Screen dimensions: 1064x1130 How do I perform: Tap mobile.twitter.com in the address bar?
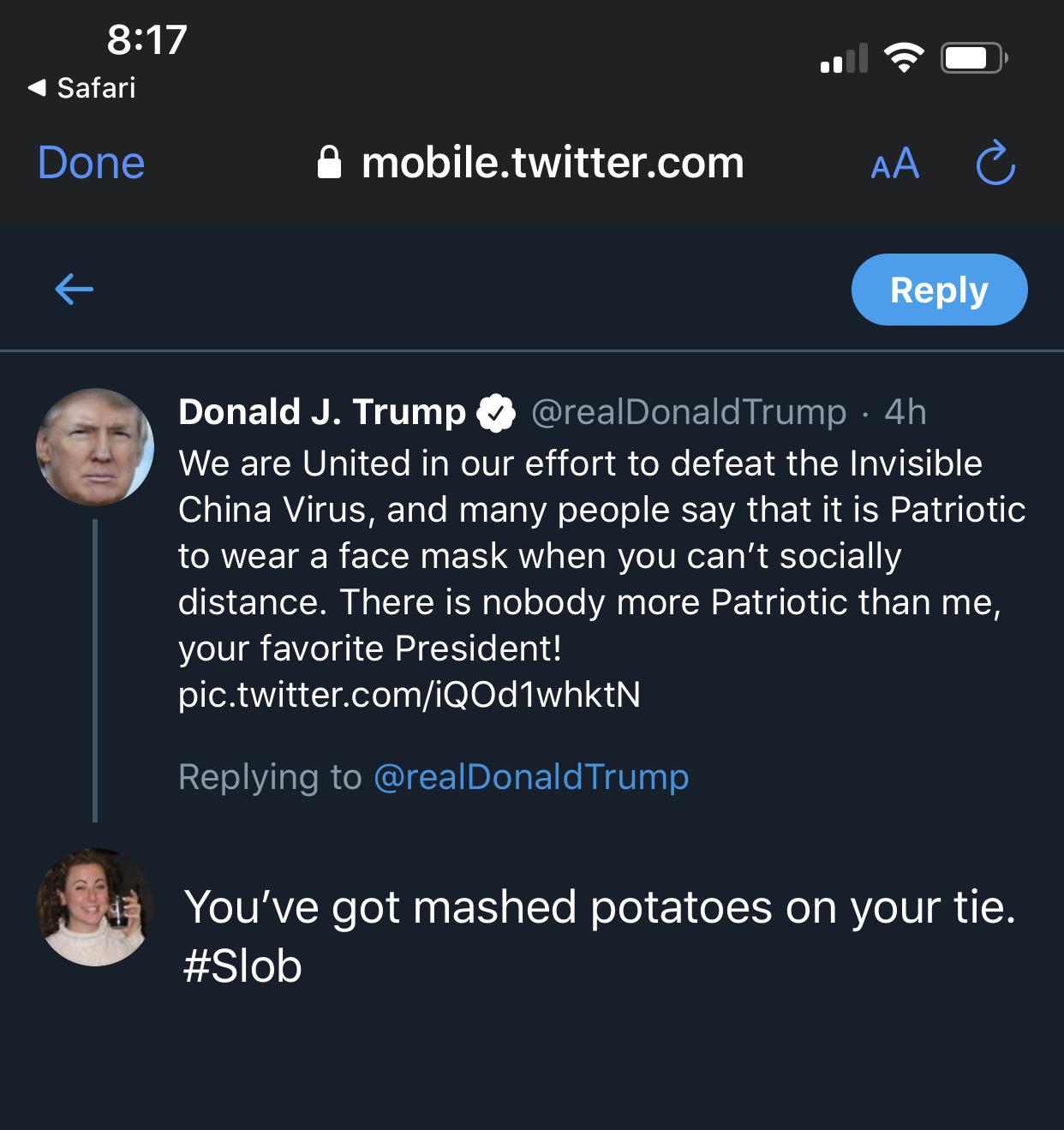click(553, 163)
